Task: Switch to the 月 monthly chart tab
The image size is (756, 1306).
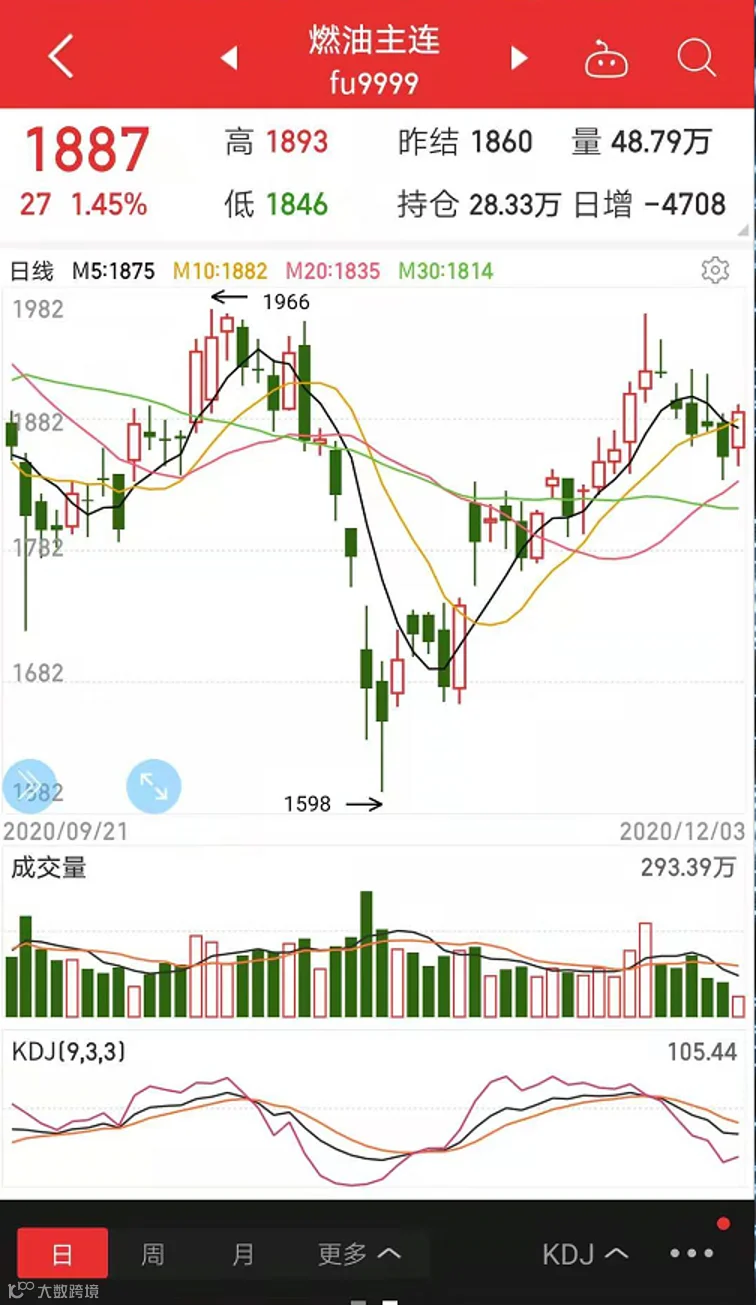Action: click(243, 1253)
